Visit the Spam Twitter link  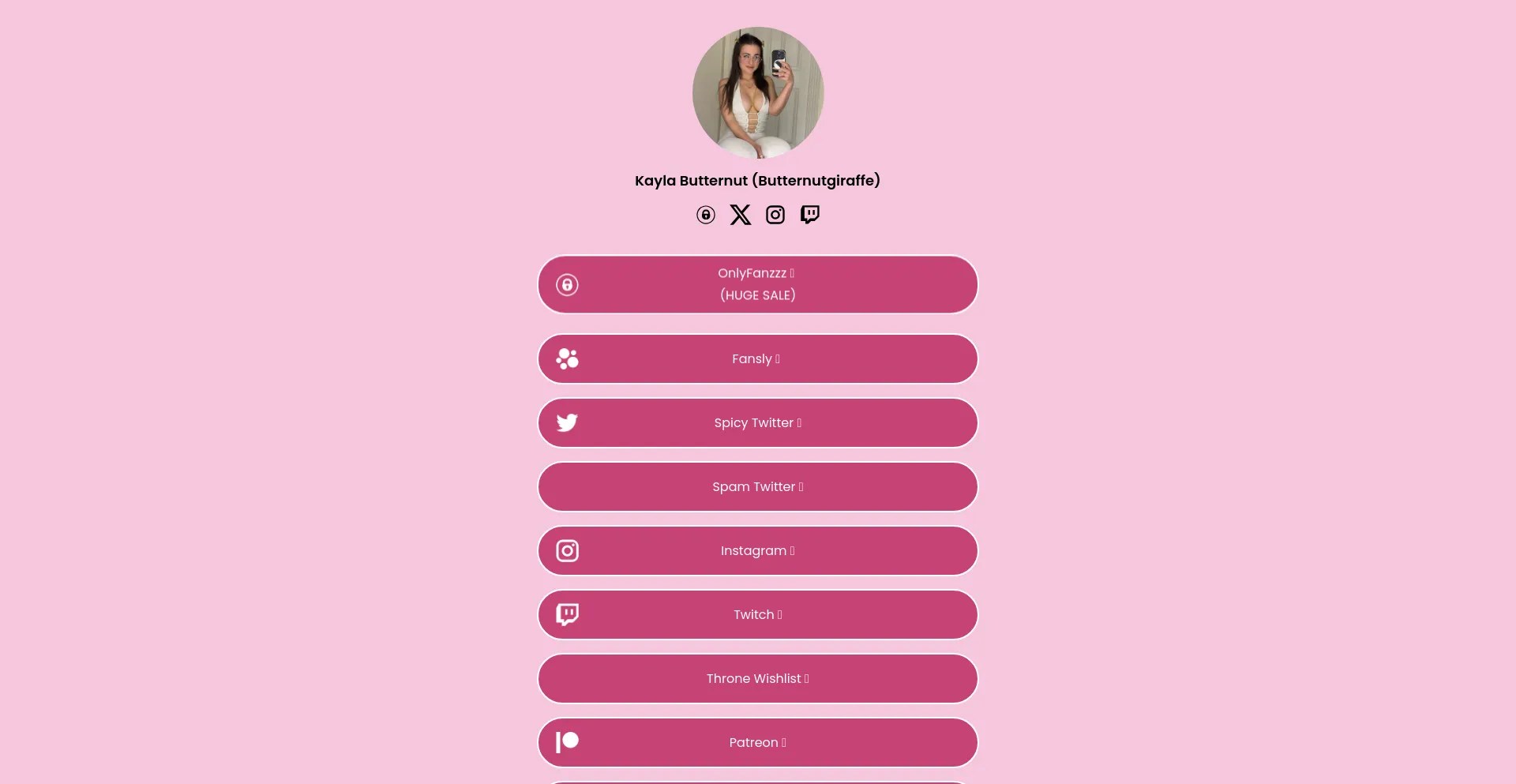coord(757,487)
